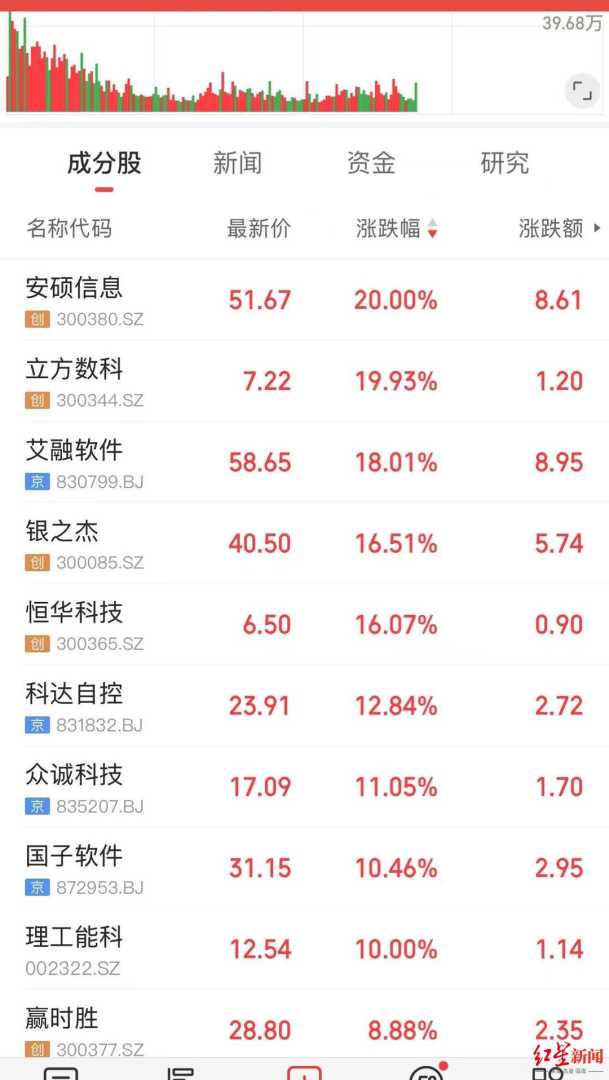Sort the list by 涨跌幅

396,229
